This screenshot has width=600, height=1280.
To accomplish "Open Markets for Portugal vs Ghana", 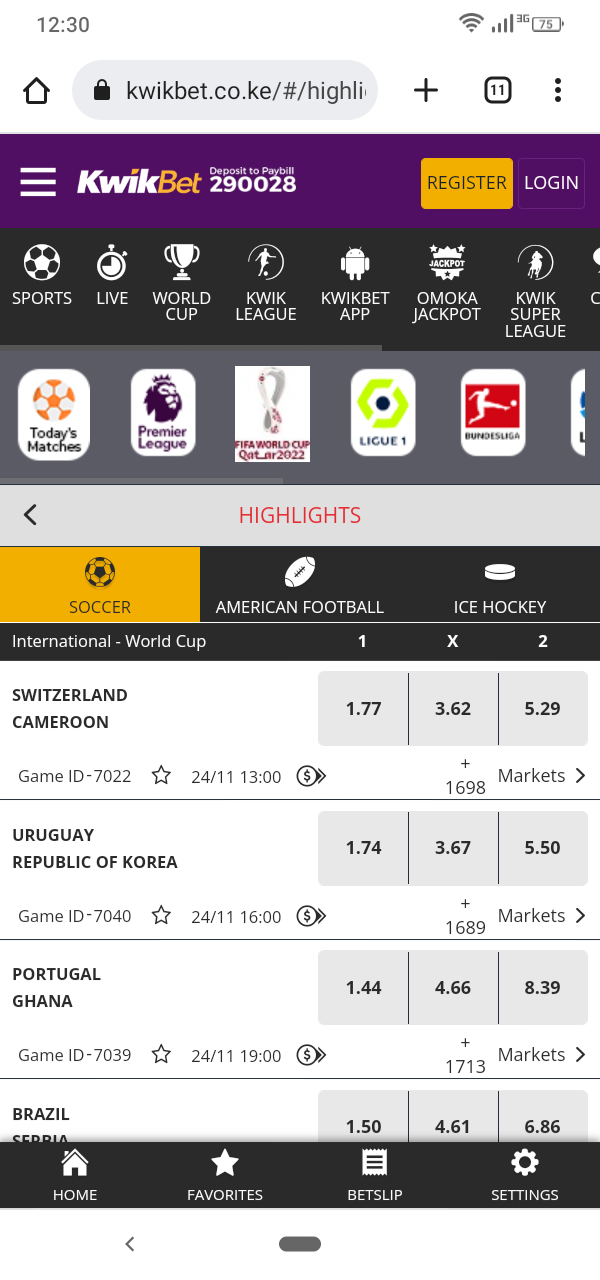I will (542, 1055).
